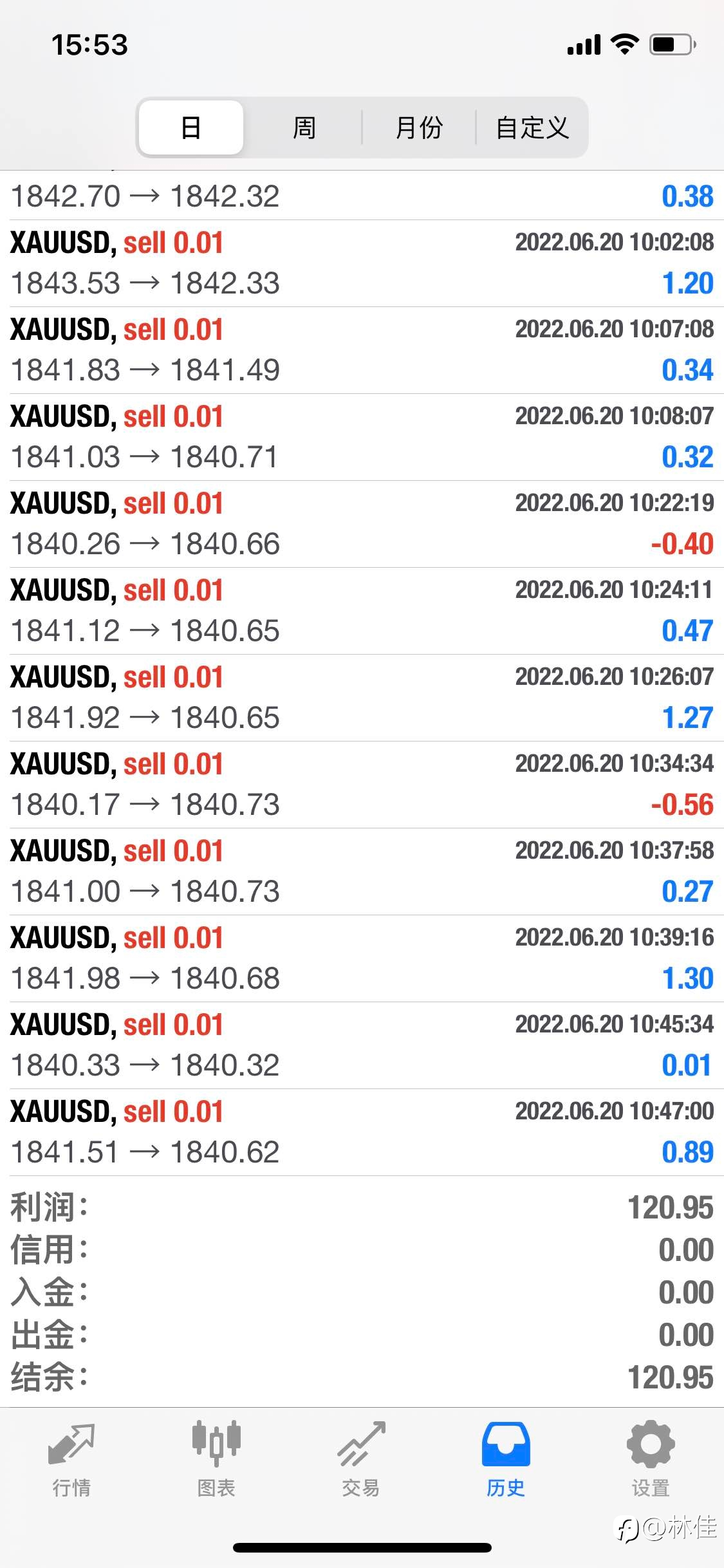Open the trade closed at 10:47:00
The height and width of the screenshot is (1568, 724).
pyautogui.click(x=362, y=1132)
